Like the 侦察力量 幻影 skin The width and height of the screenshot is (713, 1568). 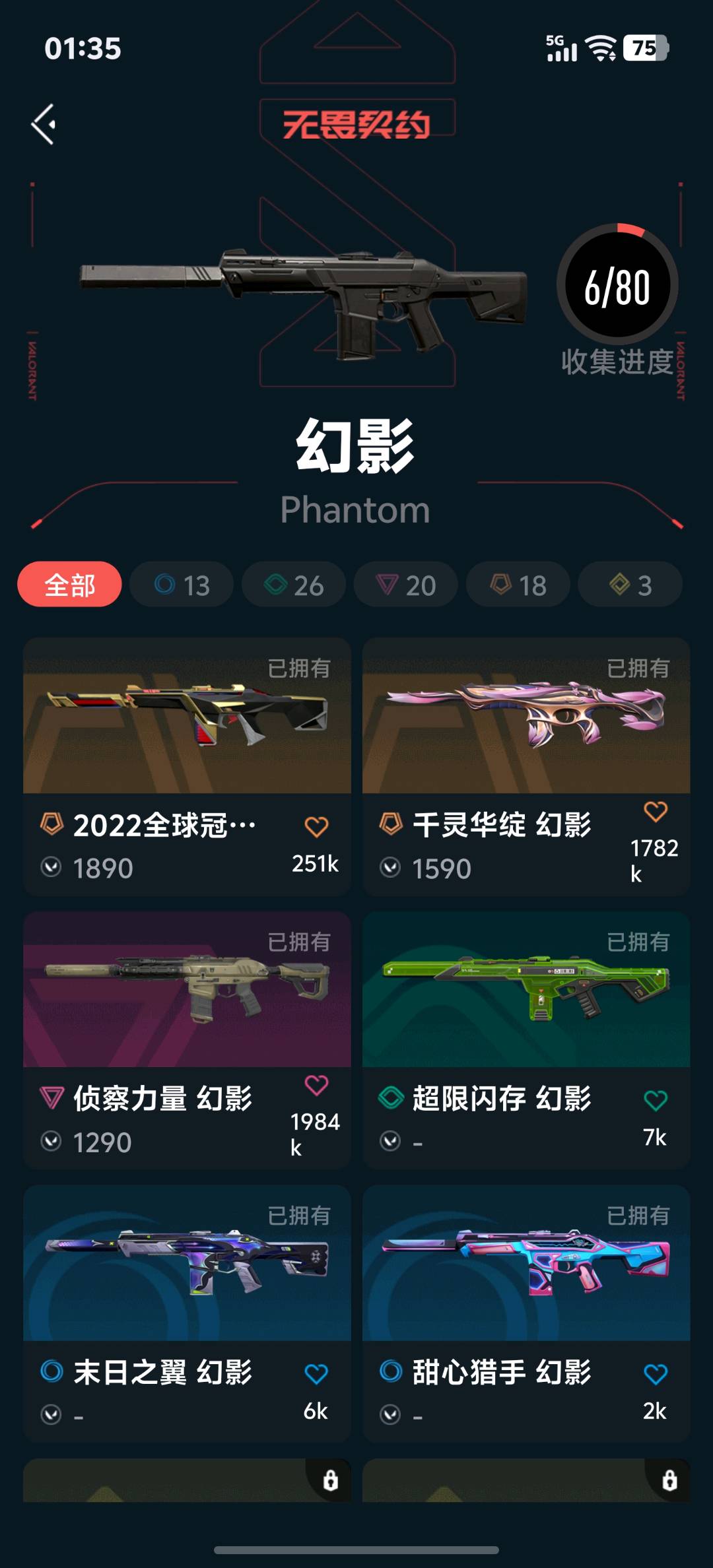(x=316, y=1085)
